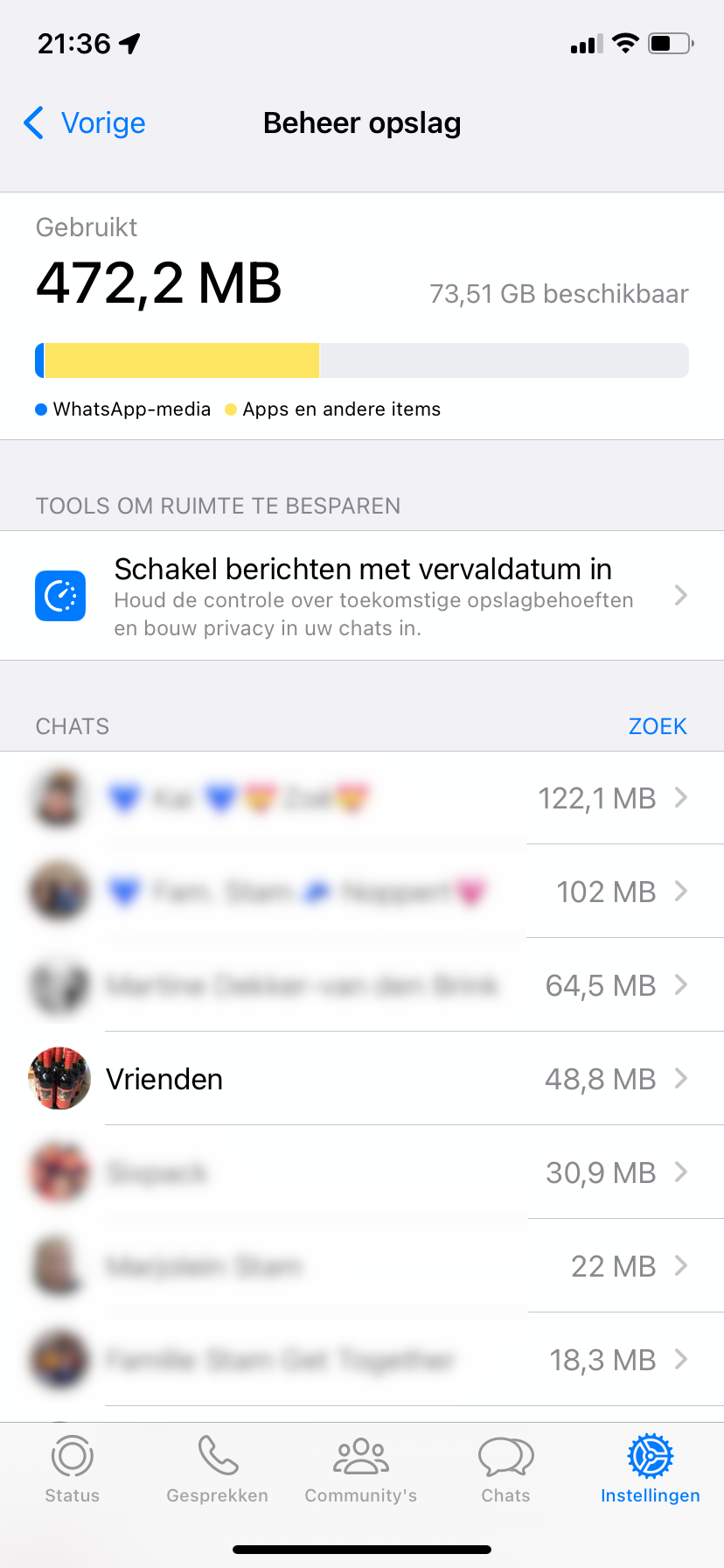The image size is (724, 1568).
Task: Open the chat using 122,1 MB
Action: (362, 798)
